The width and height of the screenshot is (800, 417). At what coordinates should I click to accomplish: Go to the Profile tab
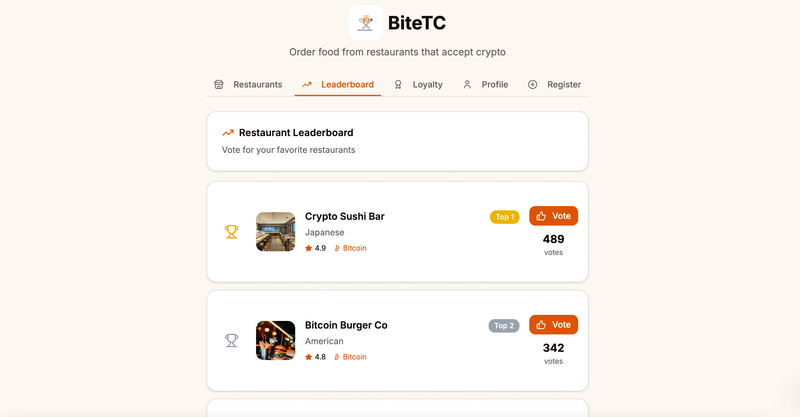coord(485,85)
